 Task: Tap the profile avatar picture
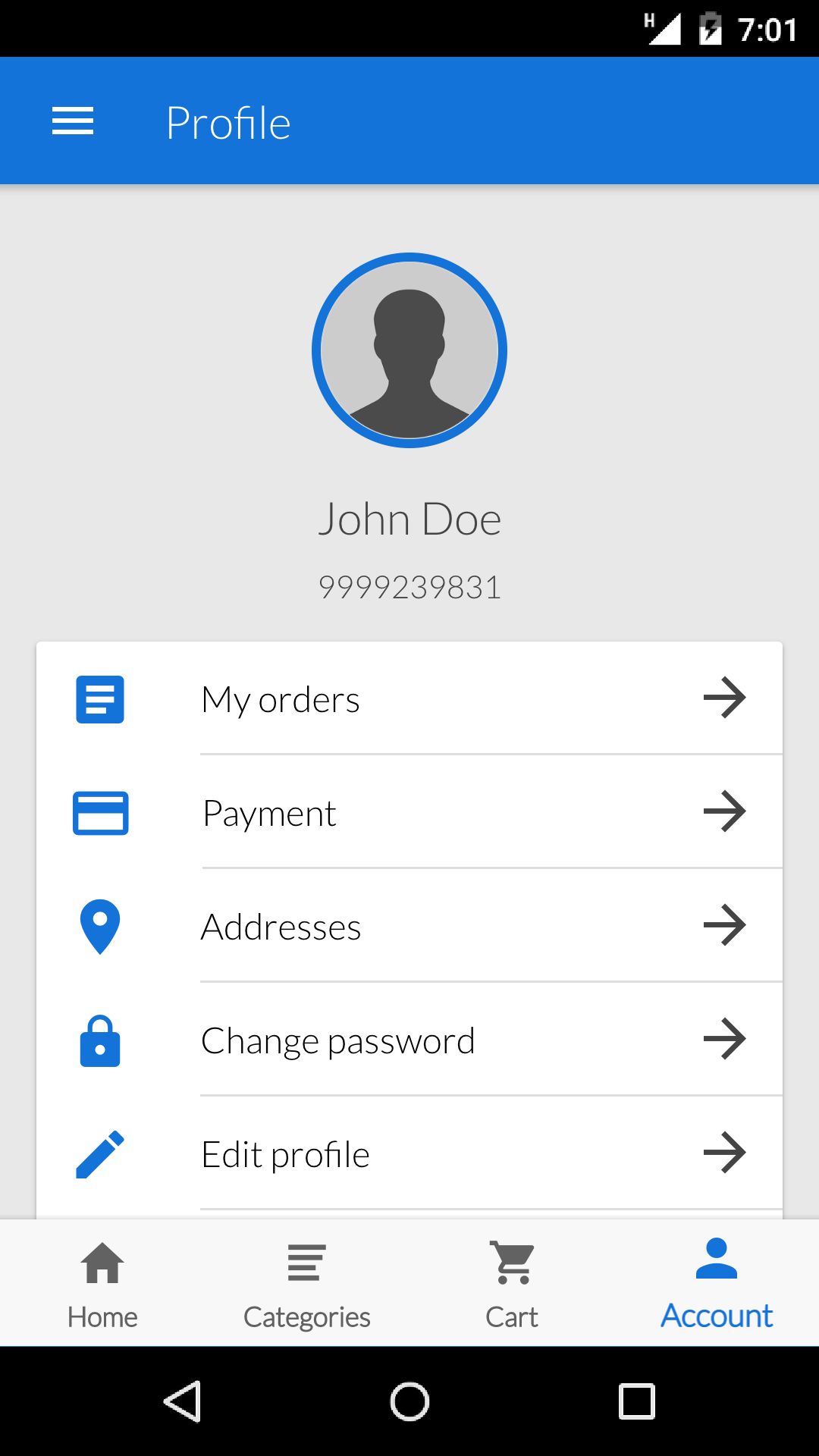409,350
